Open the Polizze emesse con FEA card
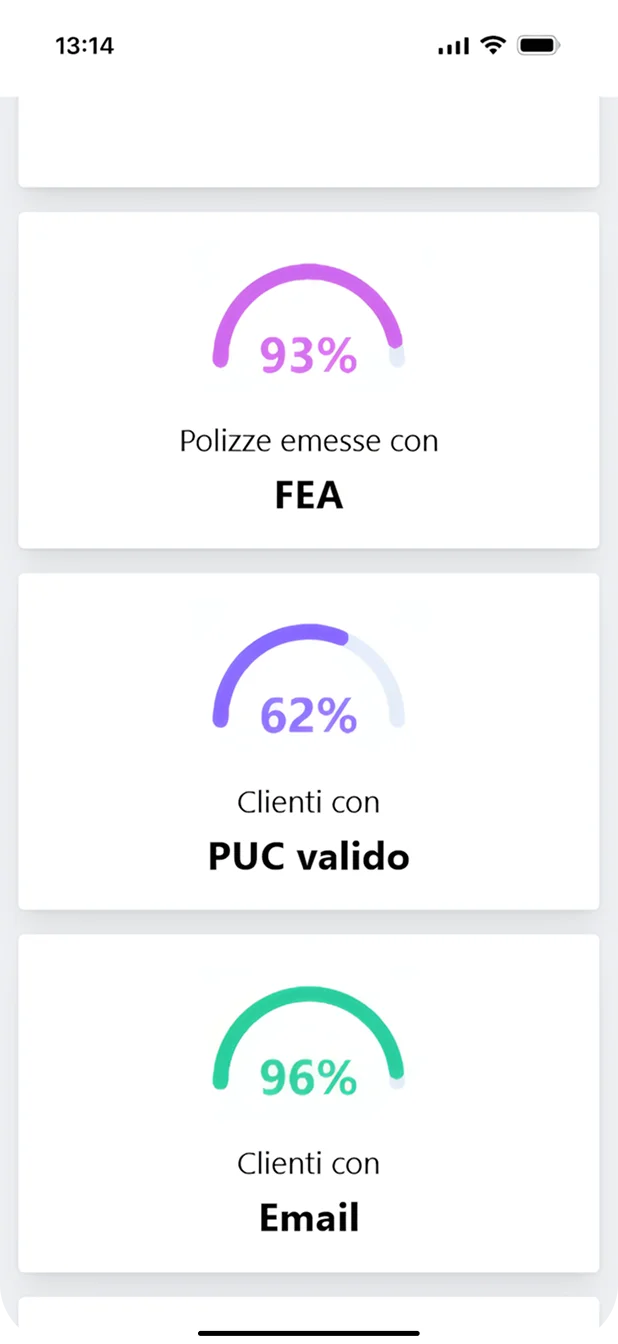Screen dimensions: 618x1344 coord(308,380)
